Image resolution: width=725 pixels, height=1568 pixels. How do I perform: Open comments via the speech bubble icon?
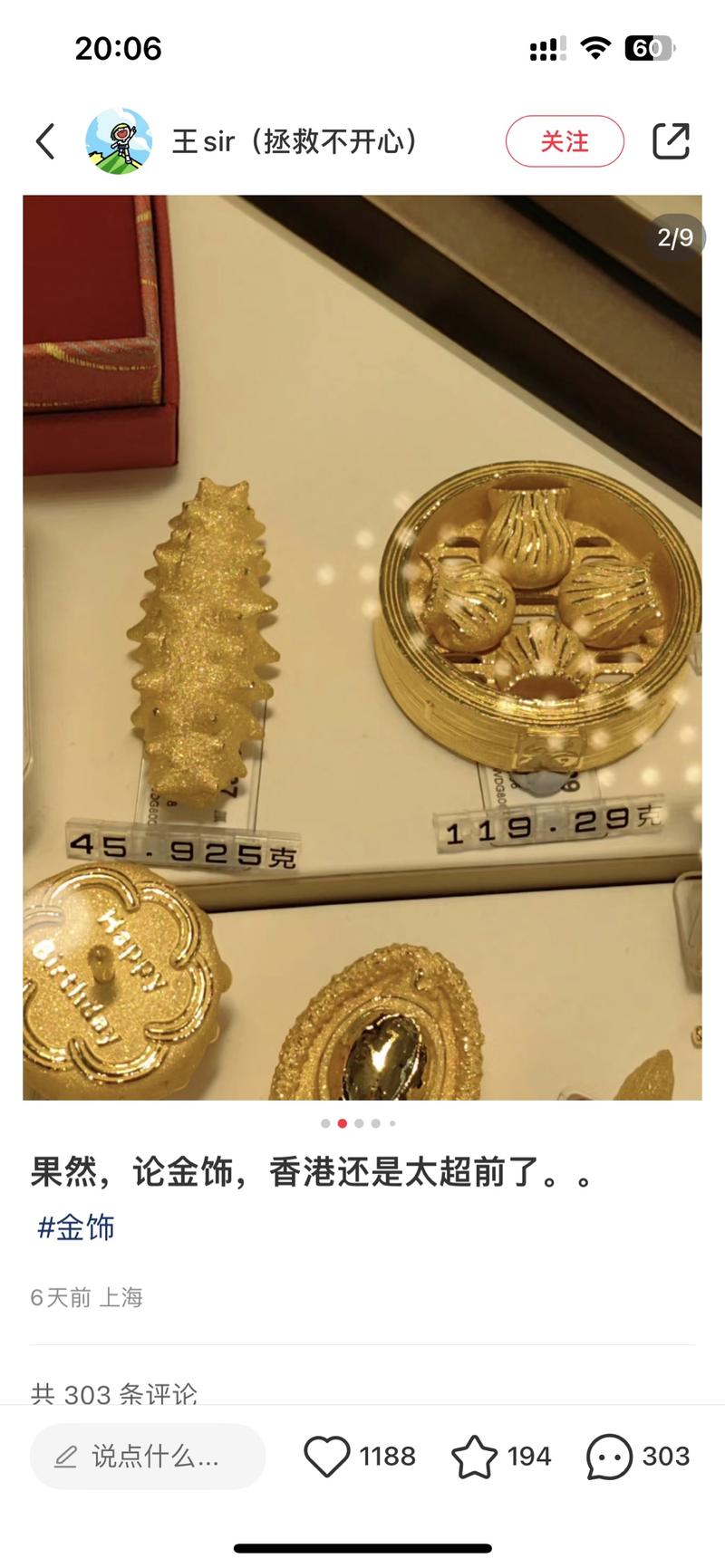(609, 1457)
